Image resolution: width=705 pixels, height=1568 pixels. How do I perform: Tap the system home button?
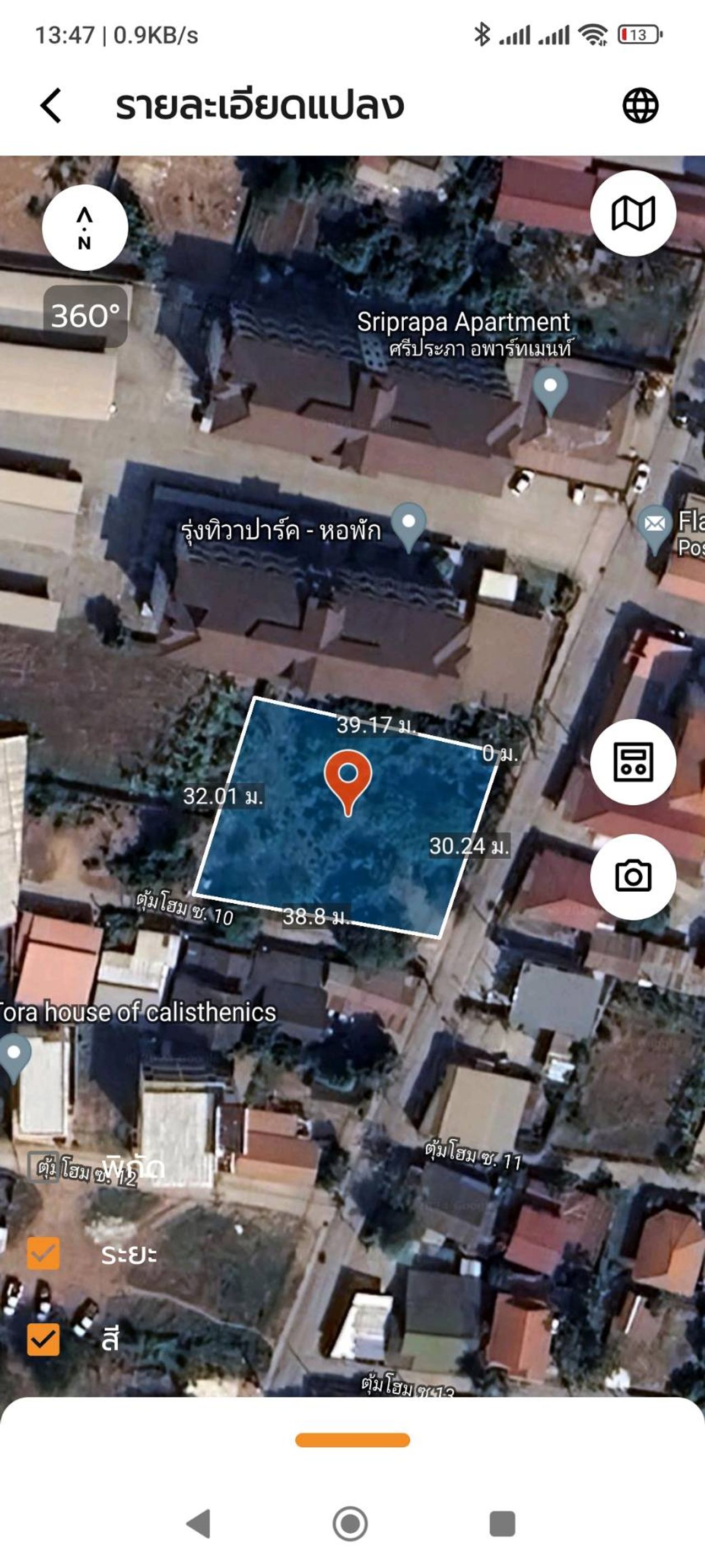pyautogui.click(x=350, y=1523)
